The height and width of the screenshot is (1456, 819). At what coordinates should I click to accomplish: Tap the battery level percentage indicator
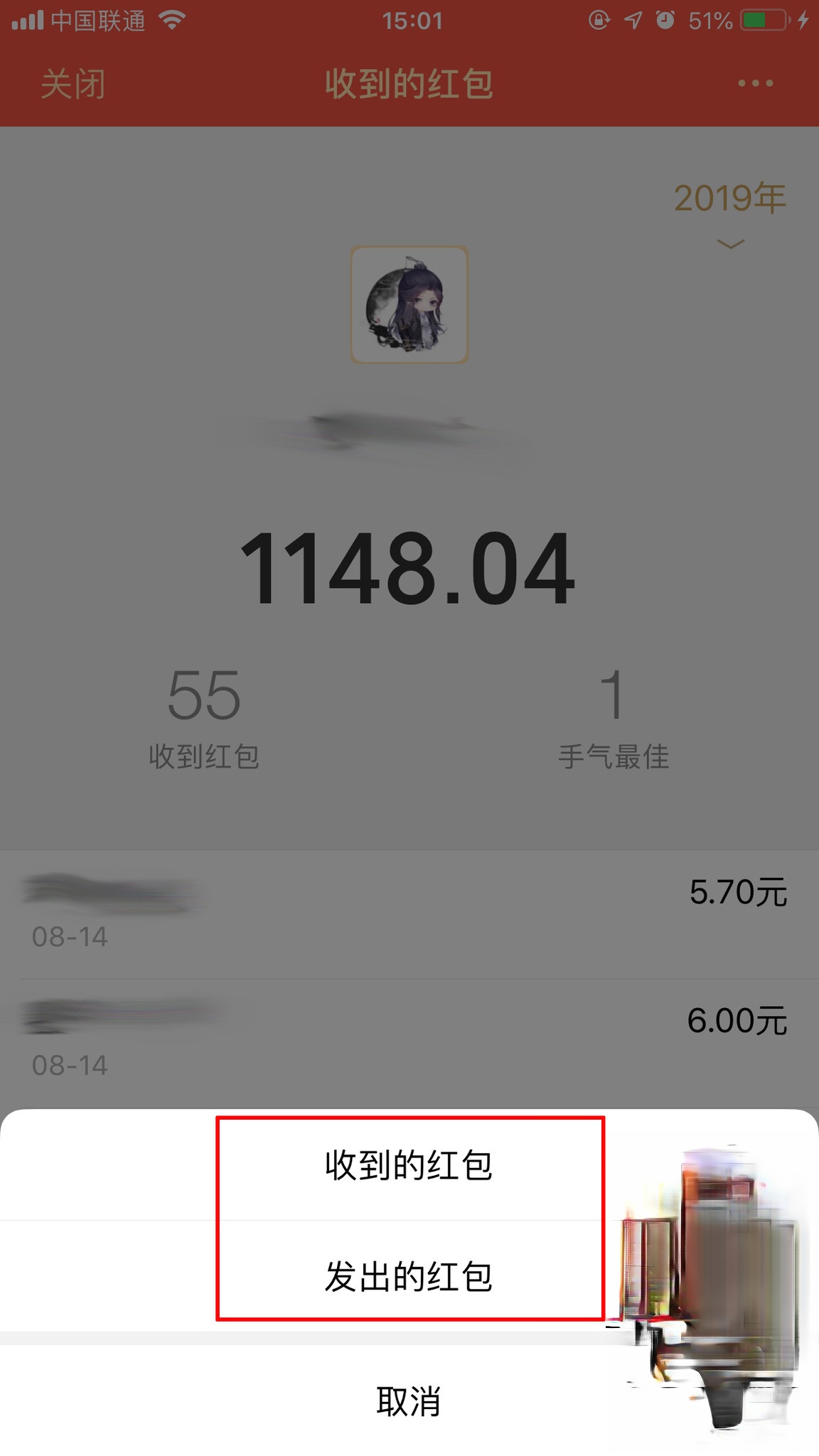pyautogui.click(x=711, y=21)
